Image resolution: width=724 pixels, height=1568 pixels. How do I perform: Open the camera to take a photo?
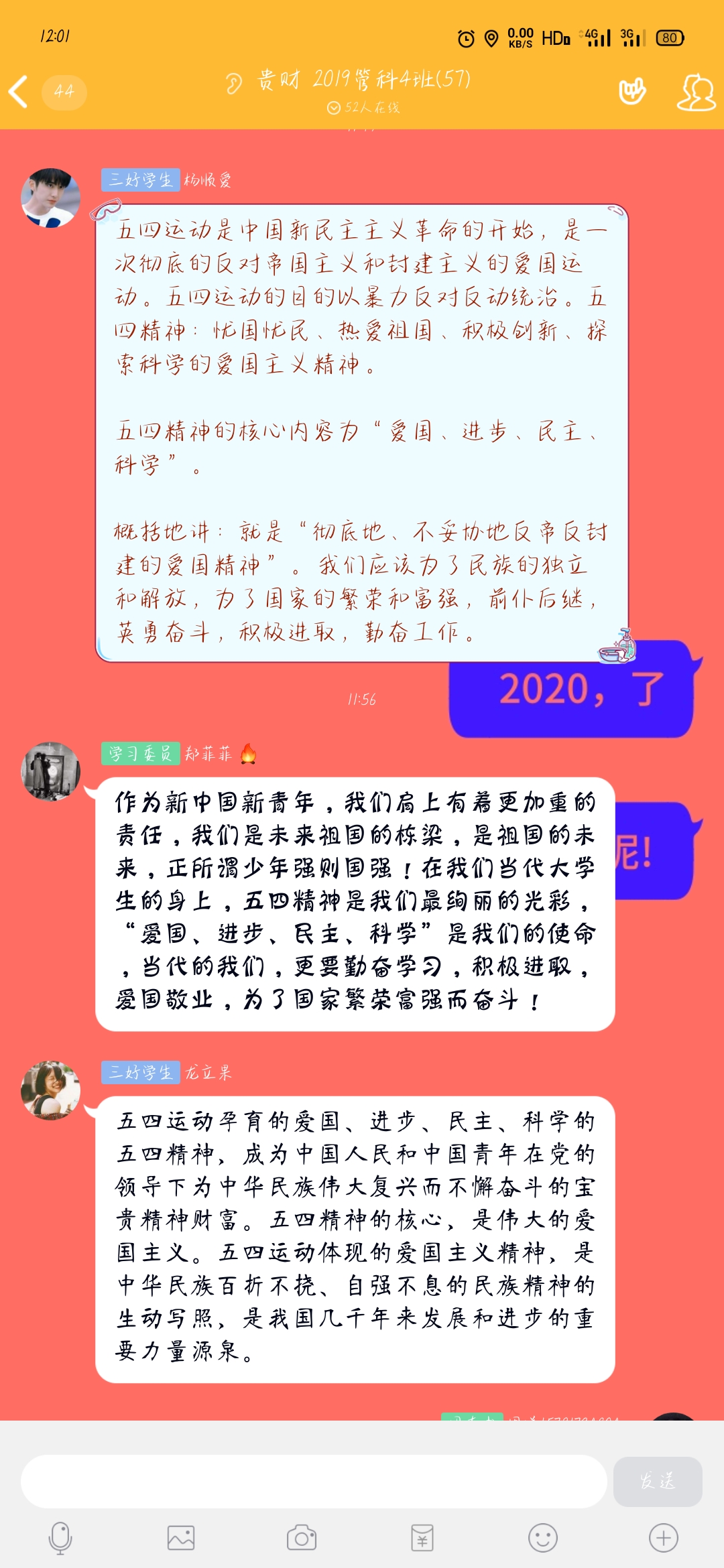302,1538
